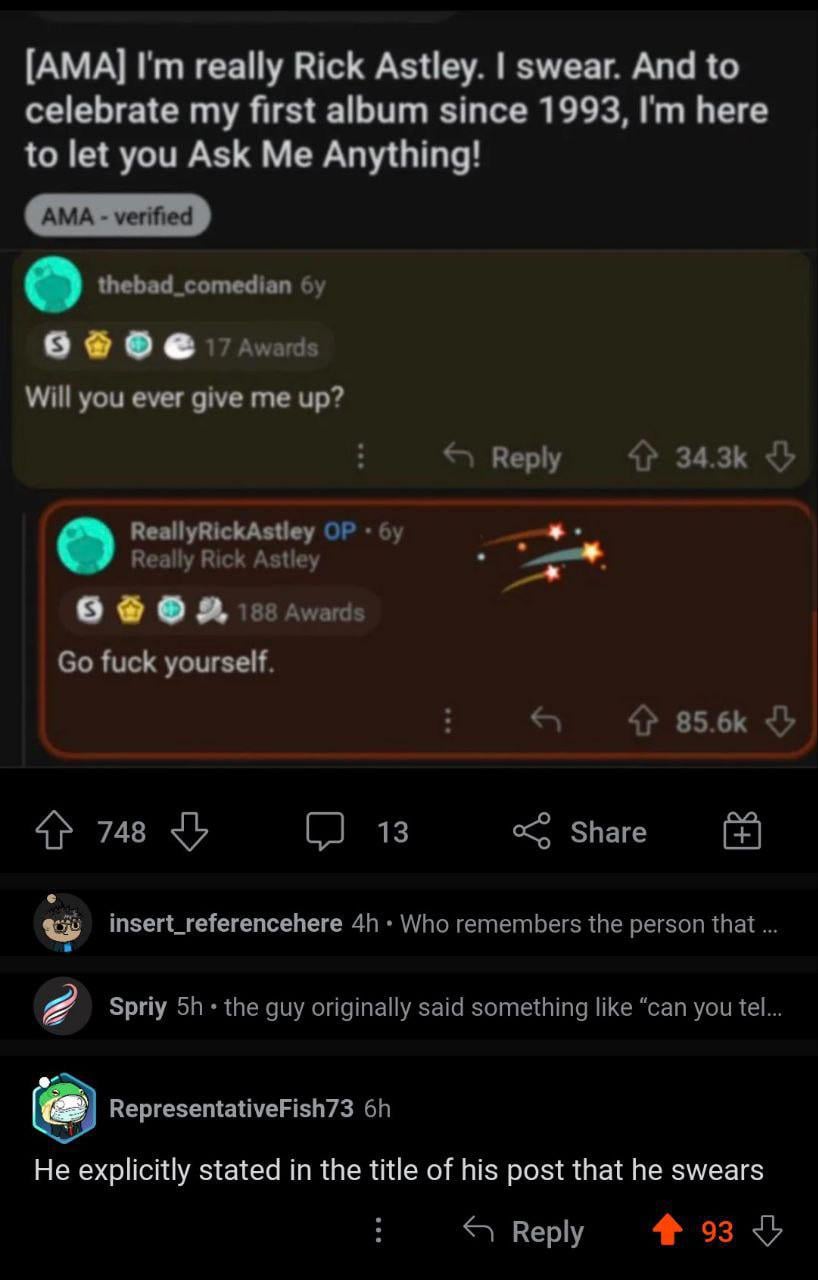
Task: Downvote RepresentativeFish73's comment
Action: (767, 1231)
